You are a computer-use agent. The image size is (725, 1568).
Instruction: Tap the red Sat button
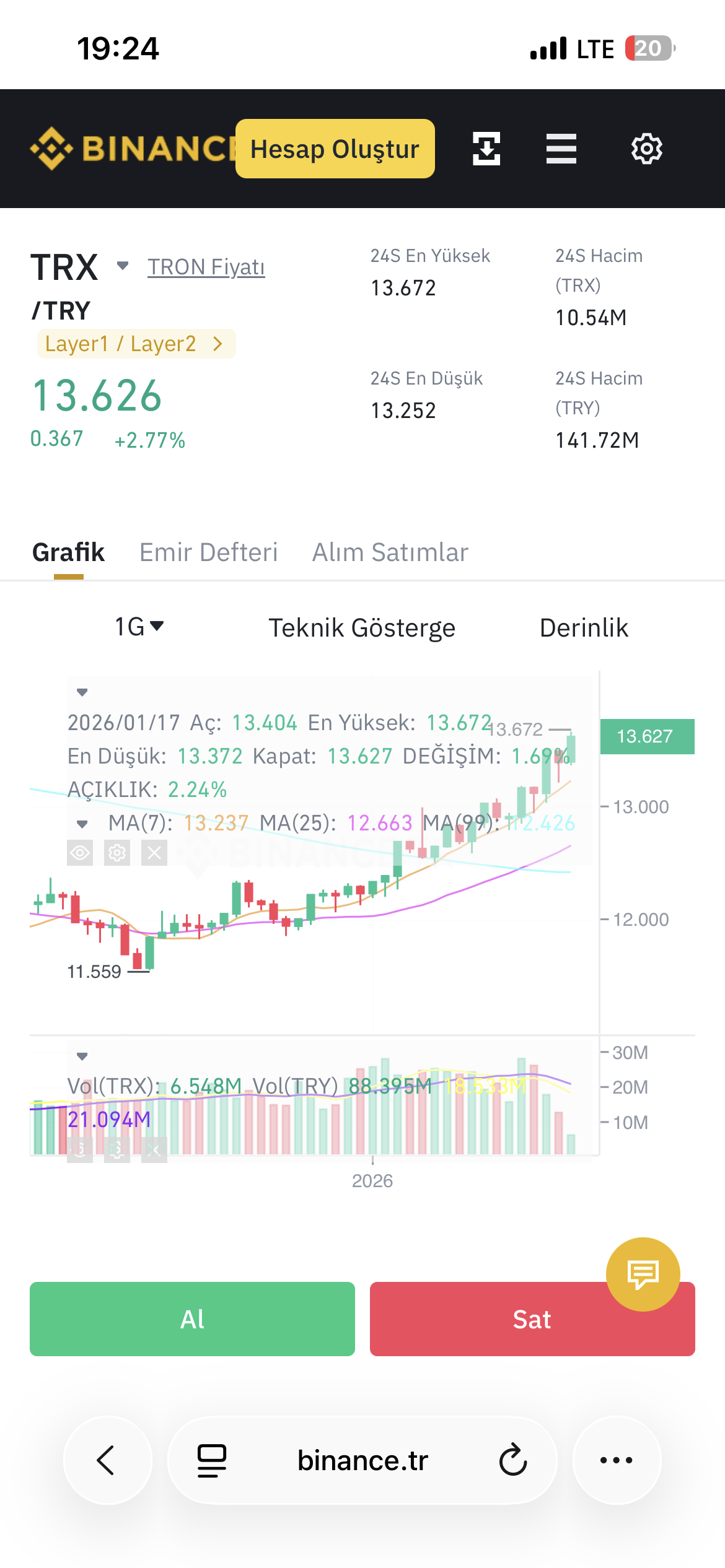pos(532,1319)
